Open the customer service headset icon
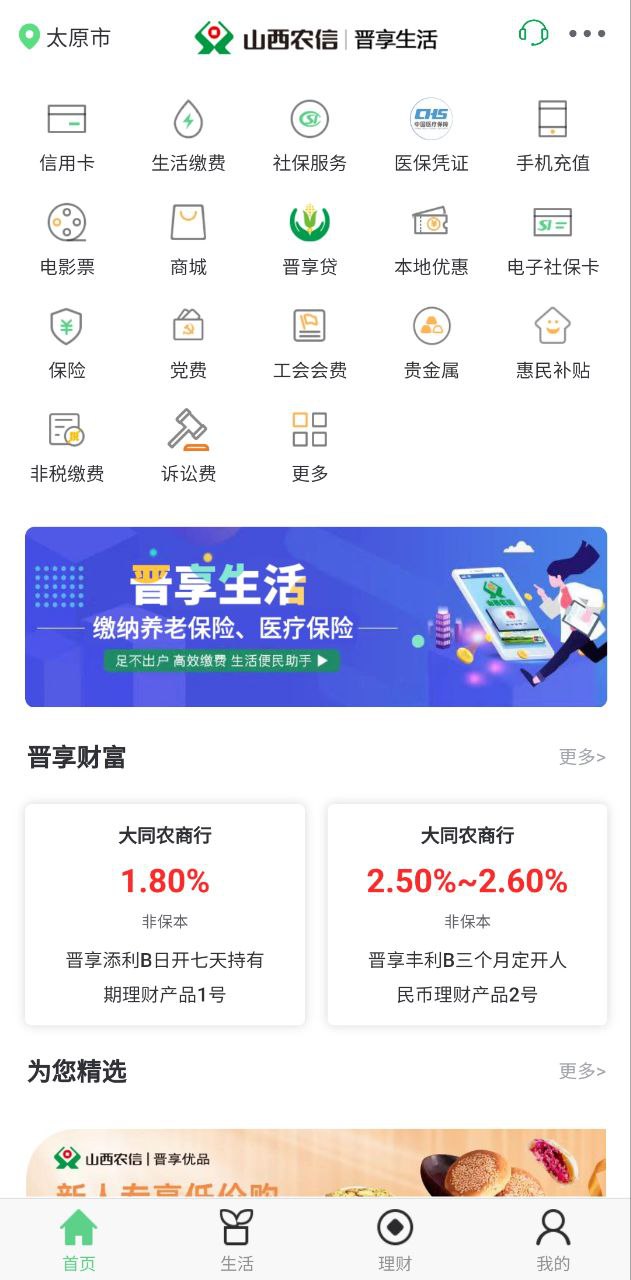Screen dimensions: 631x1280 [x=533, y=33]
